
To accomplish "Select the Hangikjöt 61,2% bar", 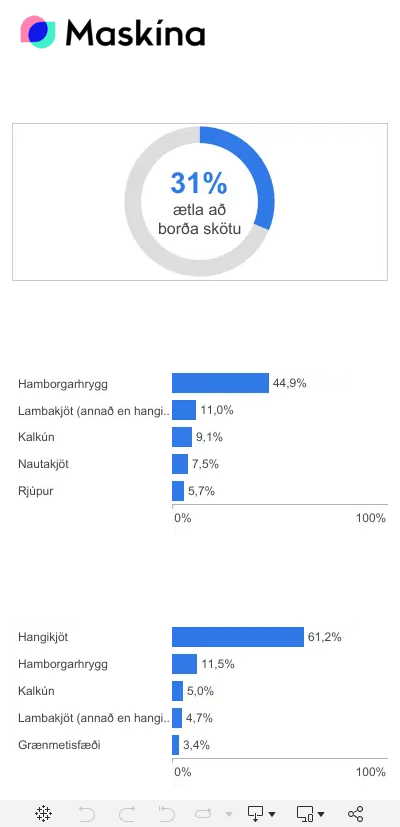I will coord(238,637).
